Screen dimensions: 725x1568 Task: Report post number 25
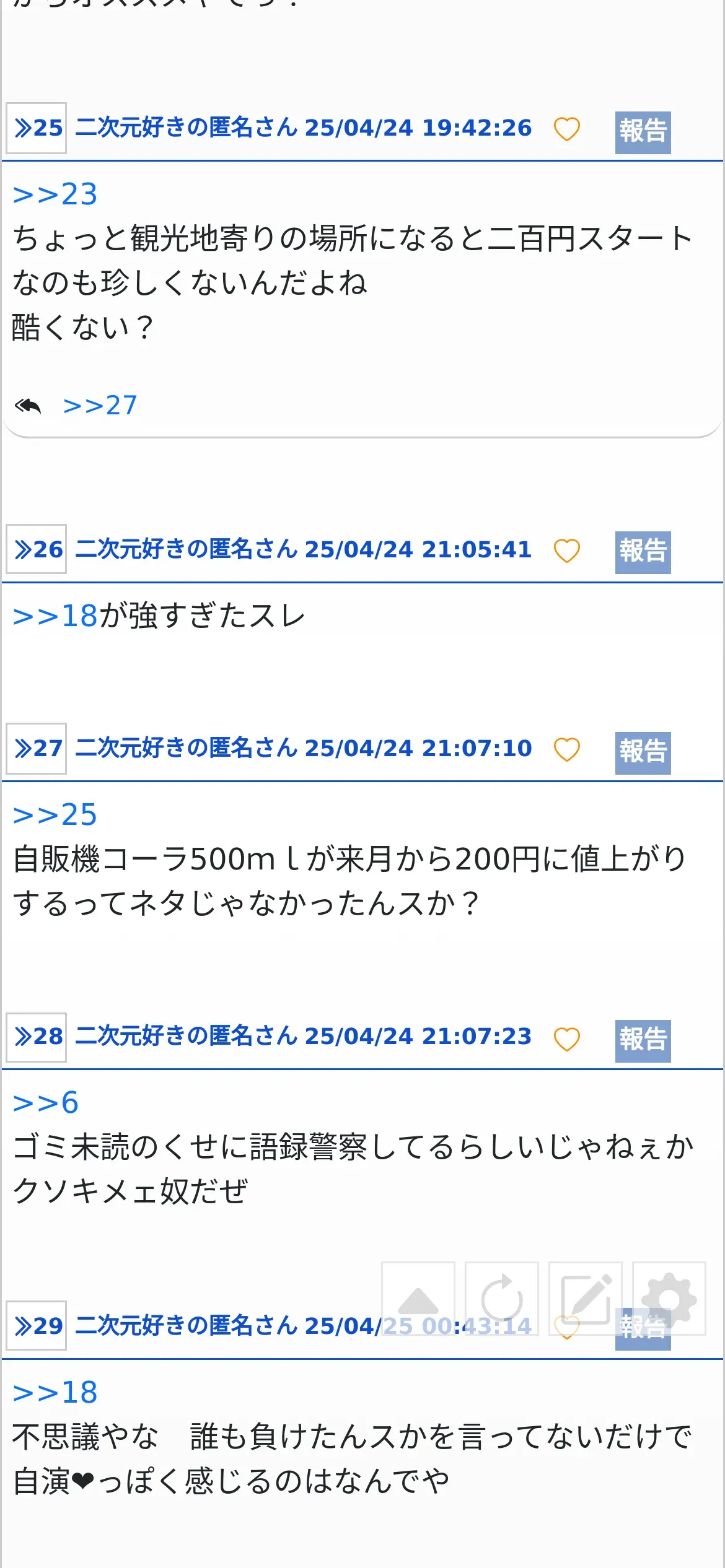tap(643, 132)
